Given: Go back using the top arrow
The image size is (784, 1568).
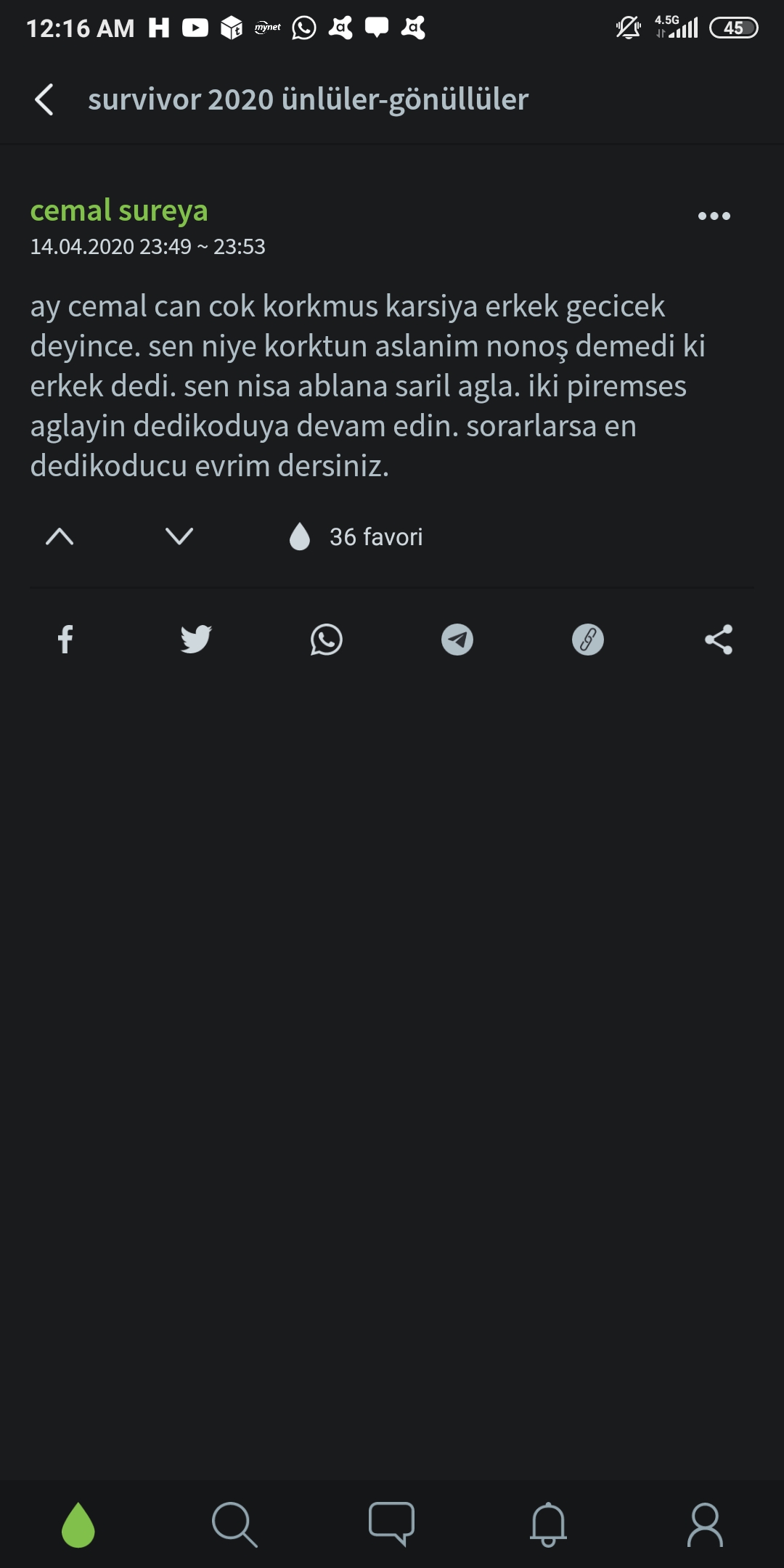Looking at the screenshot, I should coord(44,99).
